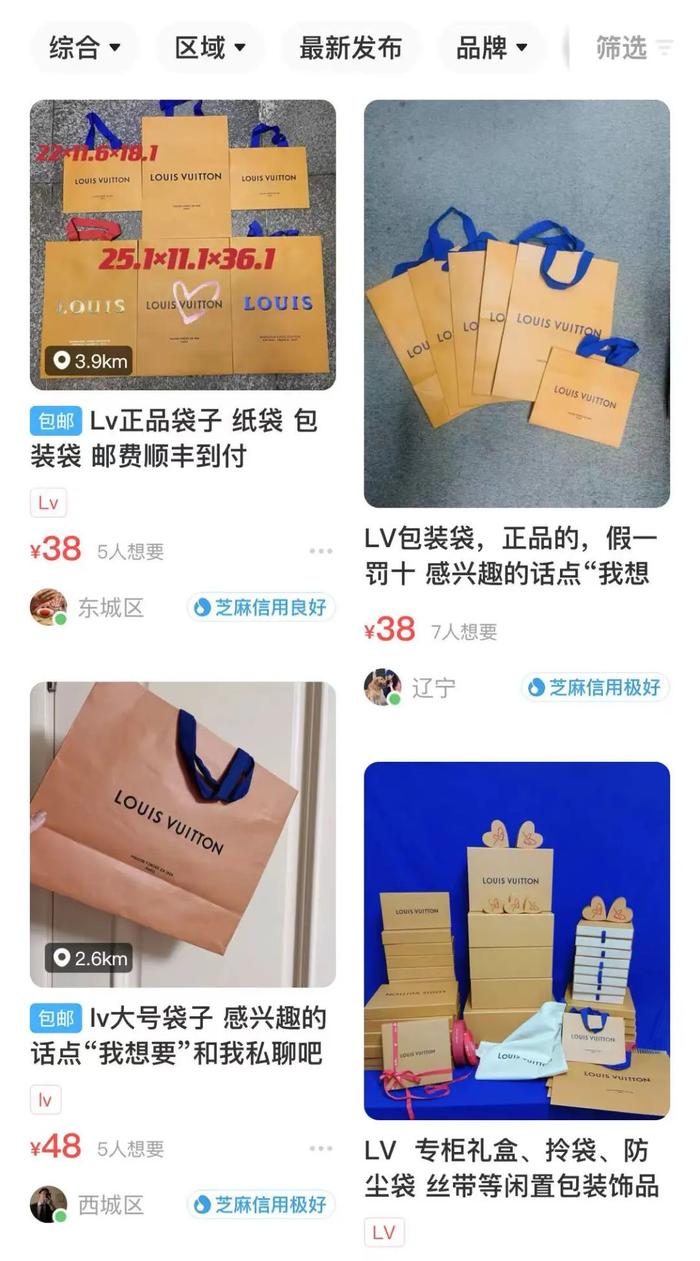
Task: Open the LV包装袋 正品的 listing
Action: point(517,303)
